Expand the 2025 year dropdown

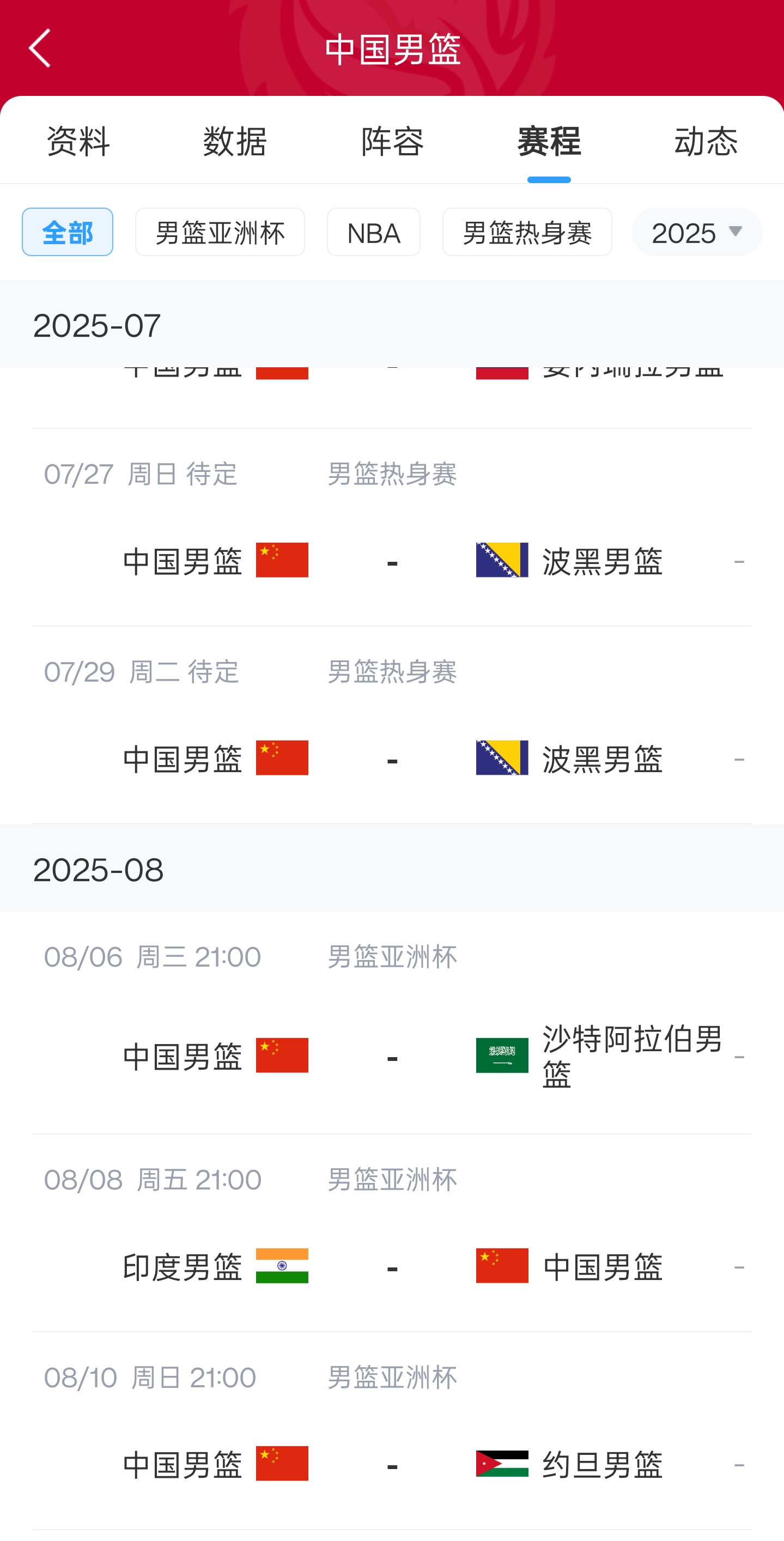click(697, 232)
